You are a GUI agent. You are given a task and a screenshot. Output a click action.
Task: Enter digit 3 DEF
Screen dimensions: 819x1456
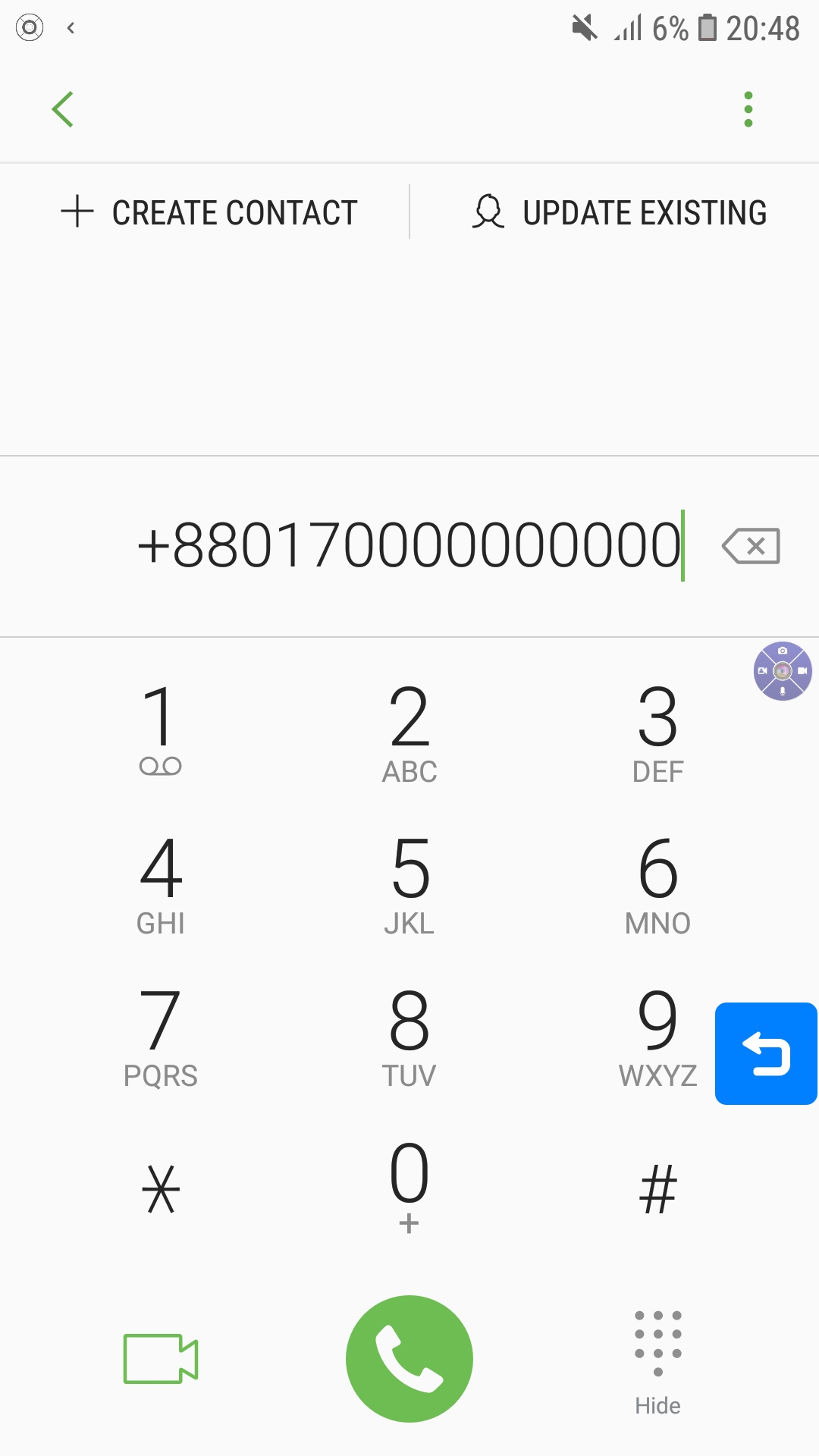pos(657,732)
